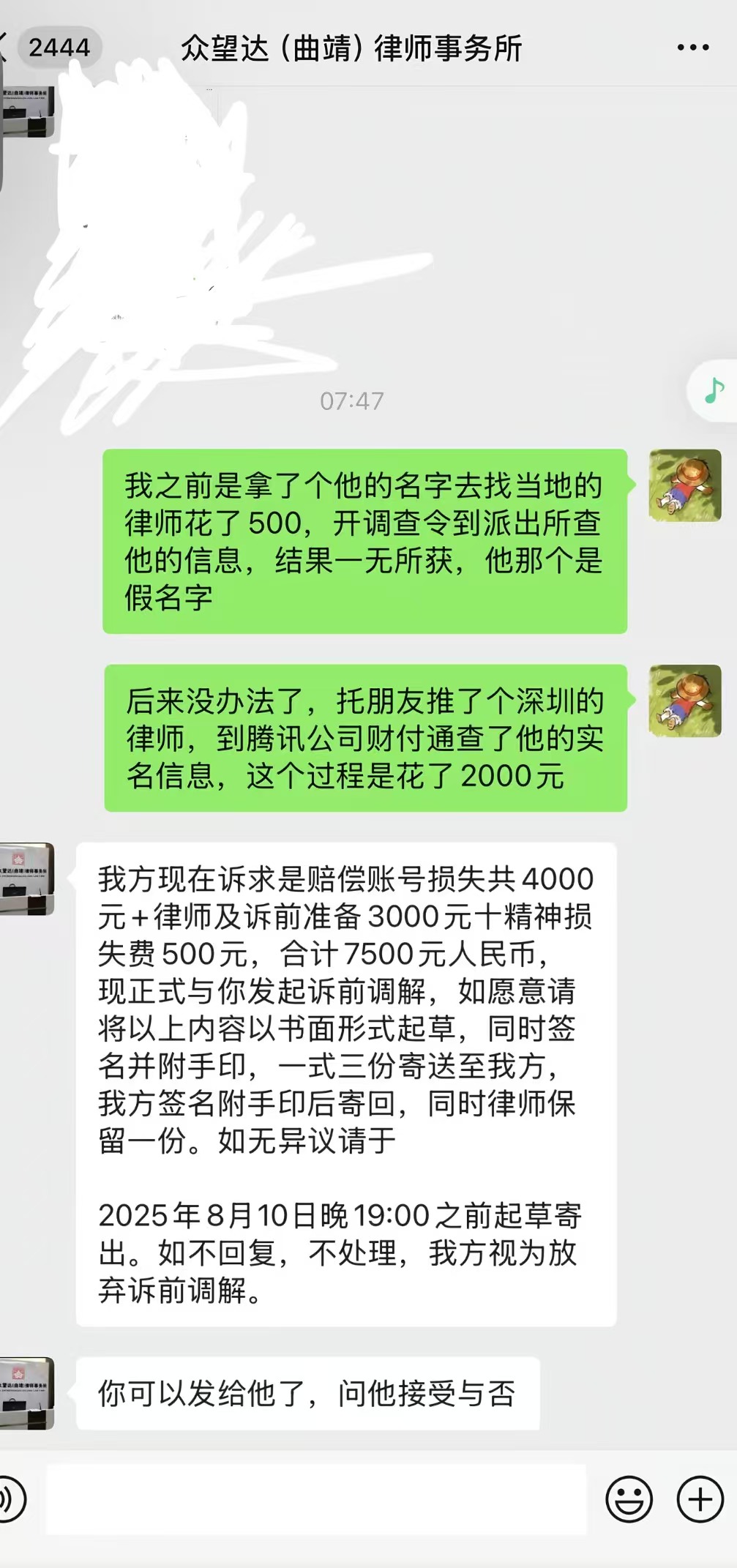The height and width of the screenshot is (1568, 737).
Task: Focus the message text input field
Action: pyautogui.click(x=316, y=1499)
